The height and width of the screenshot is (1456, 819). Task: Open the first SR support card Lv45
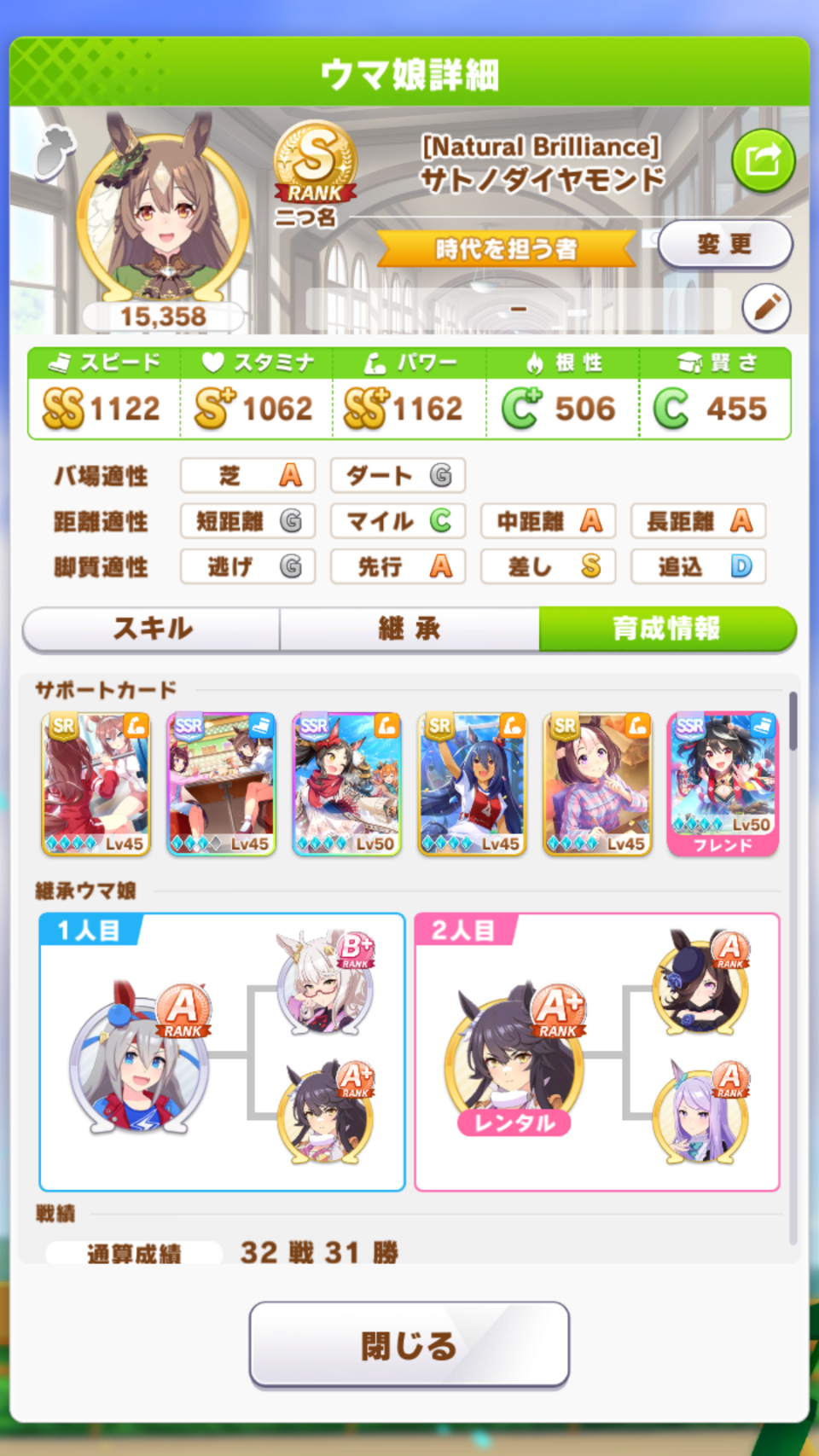[x=96, y=784]
